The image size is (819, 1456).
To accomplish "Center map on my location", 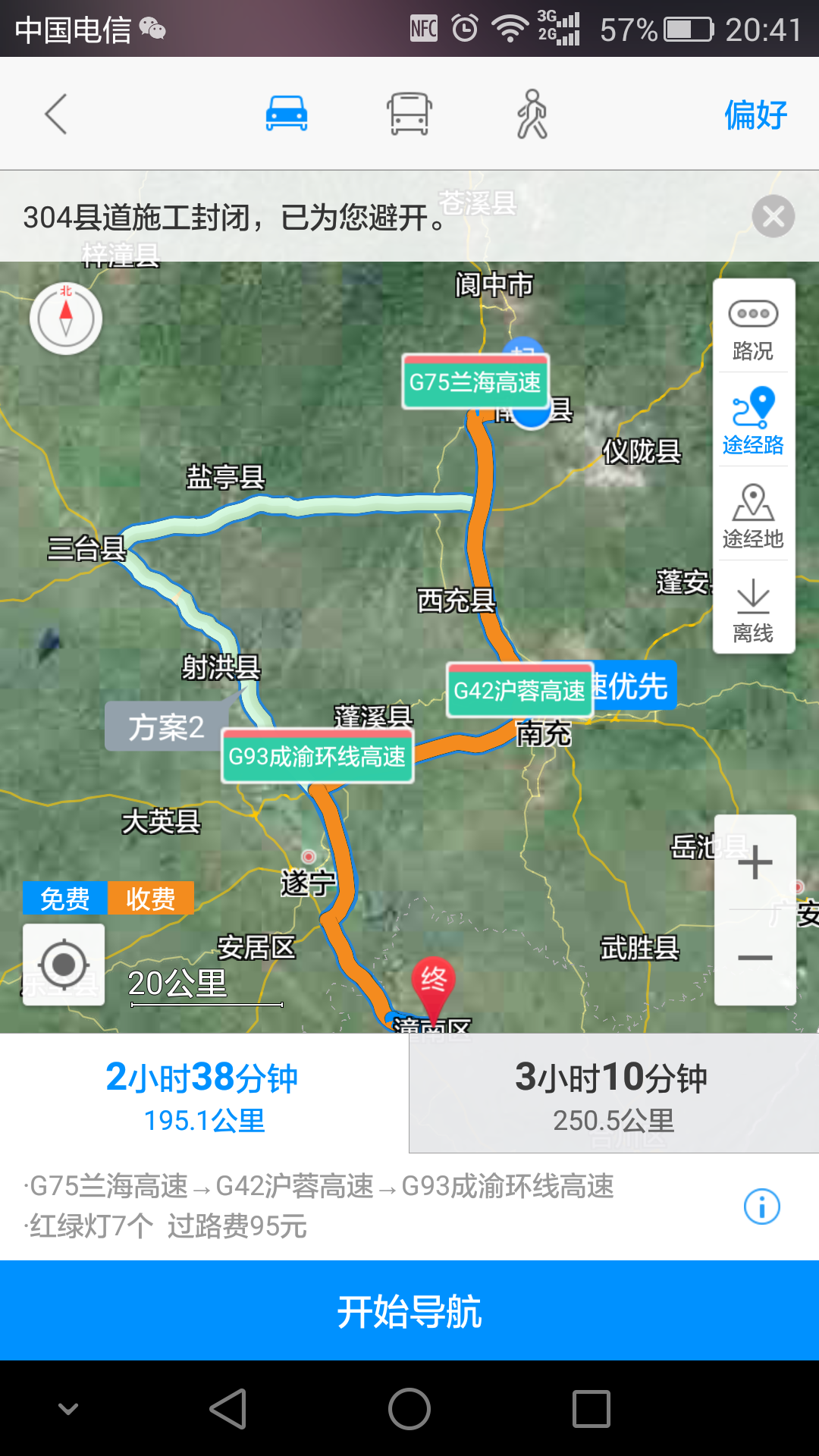I will point(64,965).
